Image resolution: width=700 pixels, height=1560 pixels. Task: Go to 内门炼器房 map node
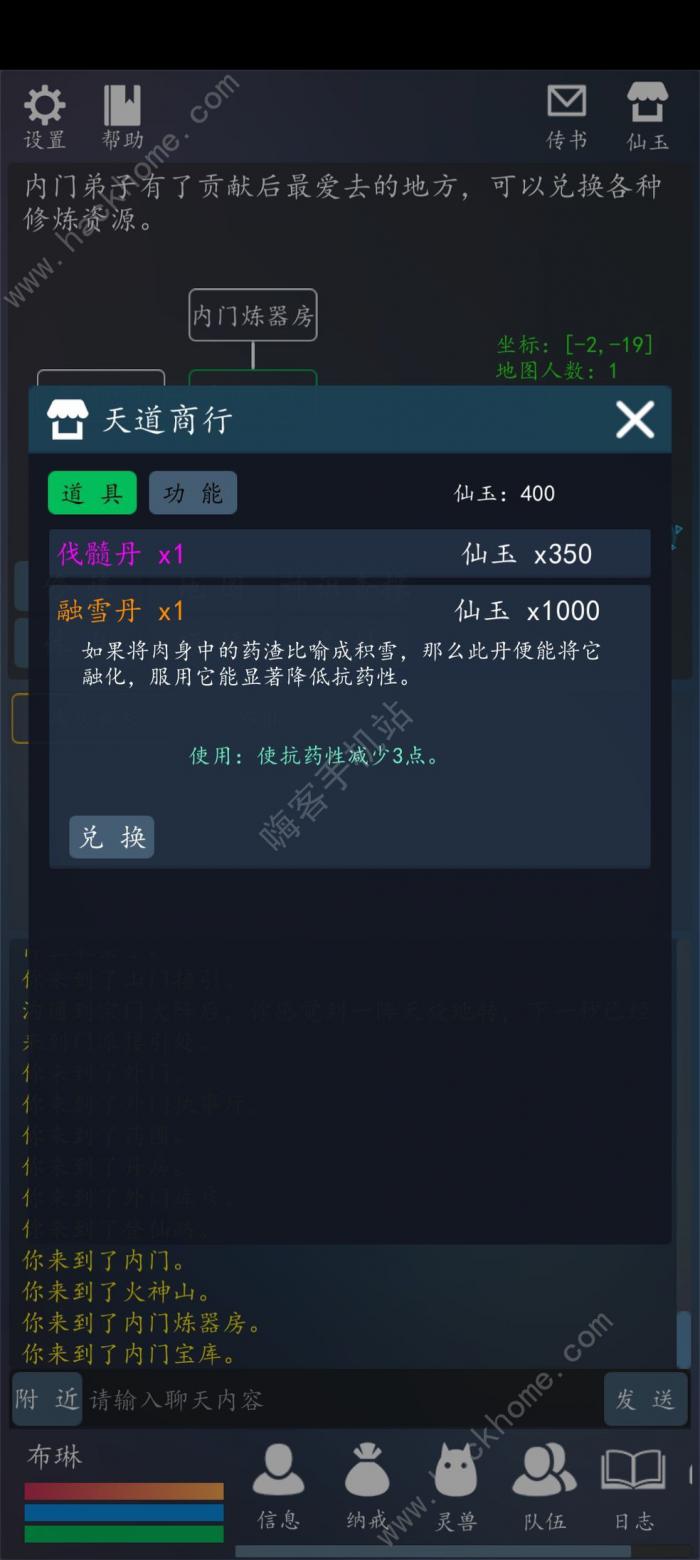click(253, 316)
